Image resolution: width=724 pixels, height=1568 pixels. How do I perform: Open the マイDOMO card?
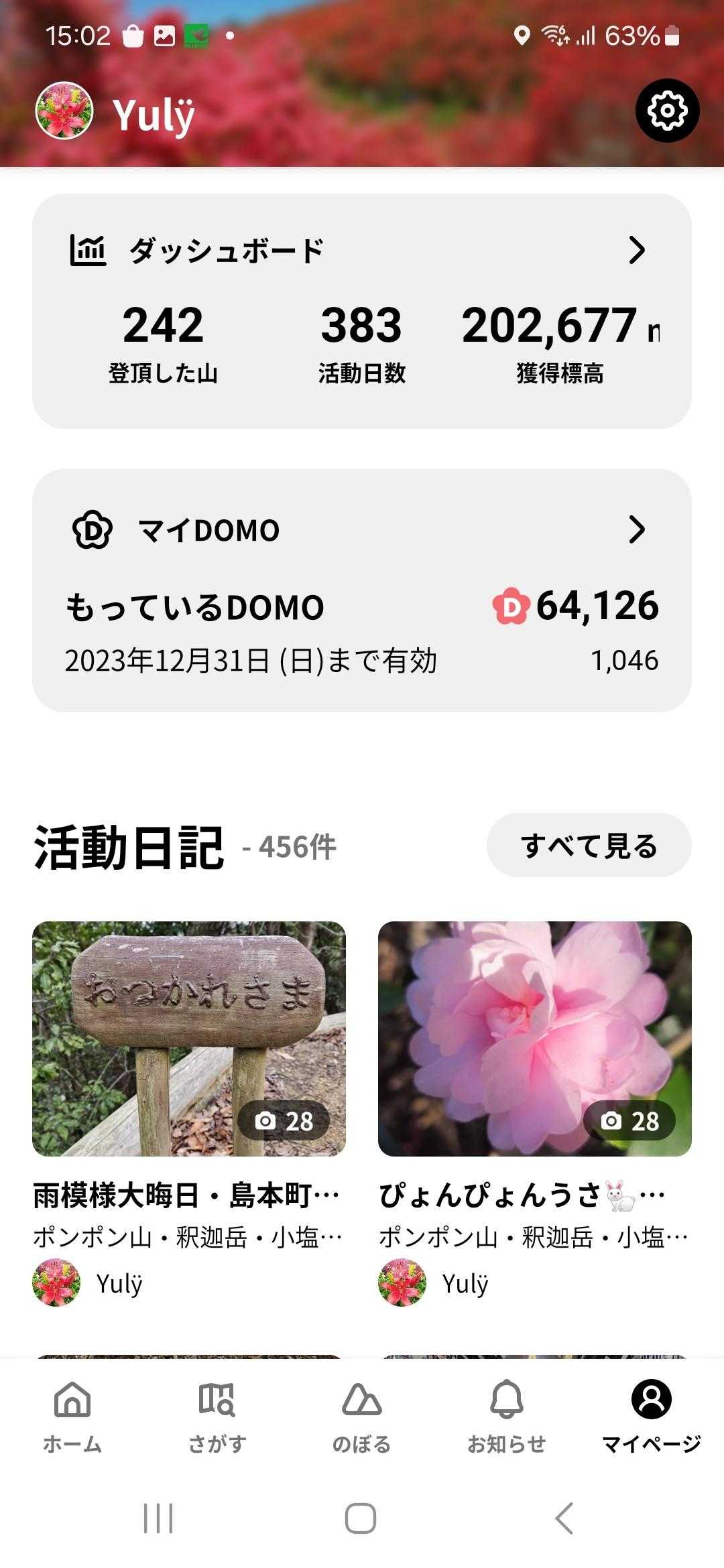click(362, 529)
